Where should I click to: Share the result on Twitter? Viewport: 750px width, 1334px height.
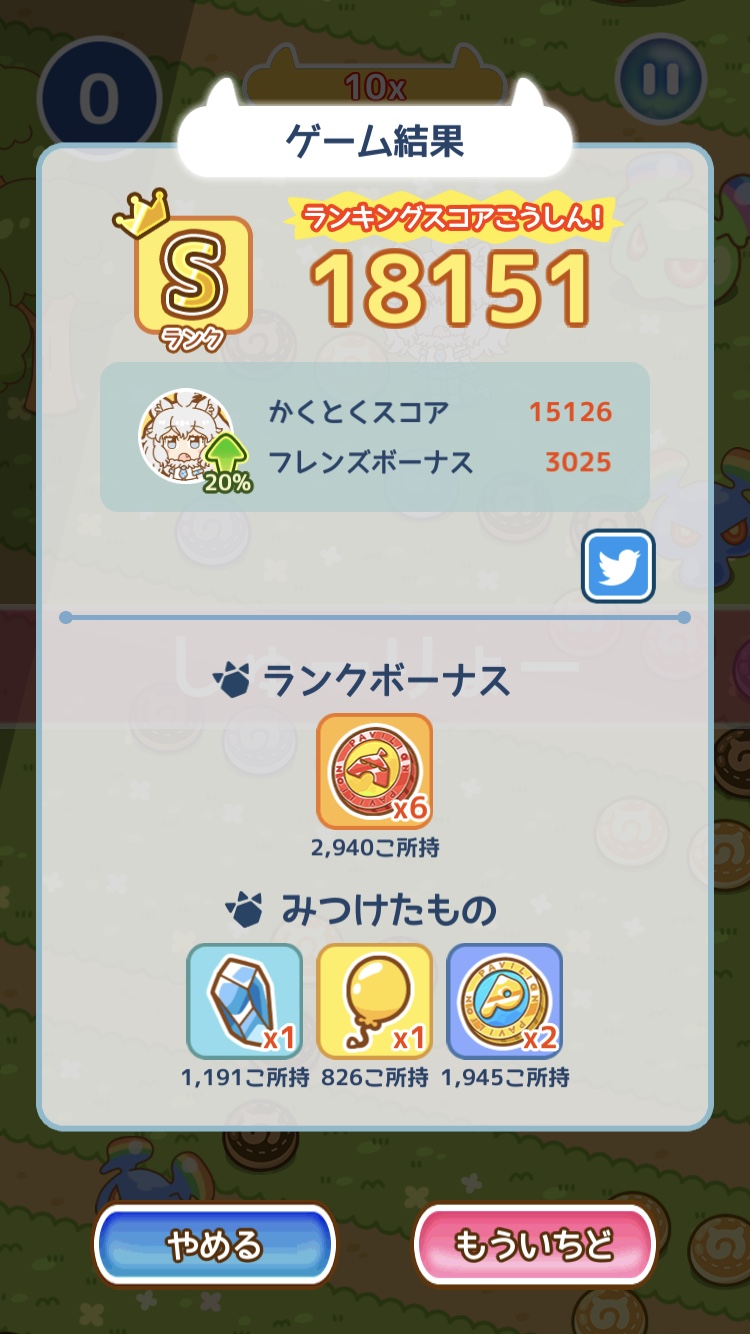(618, 567)
